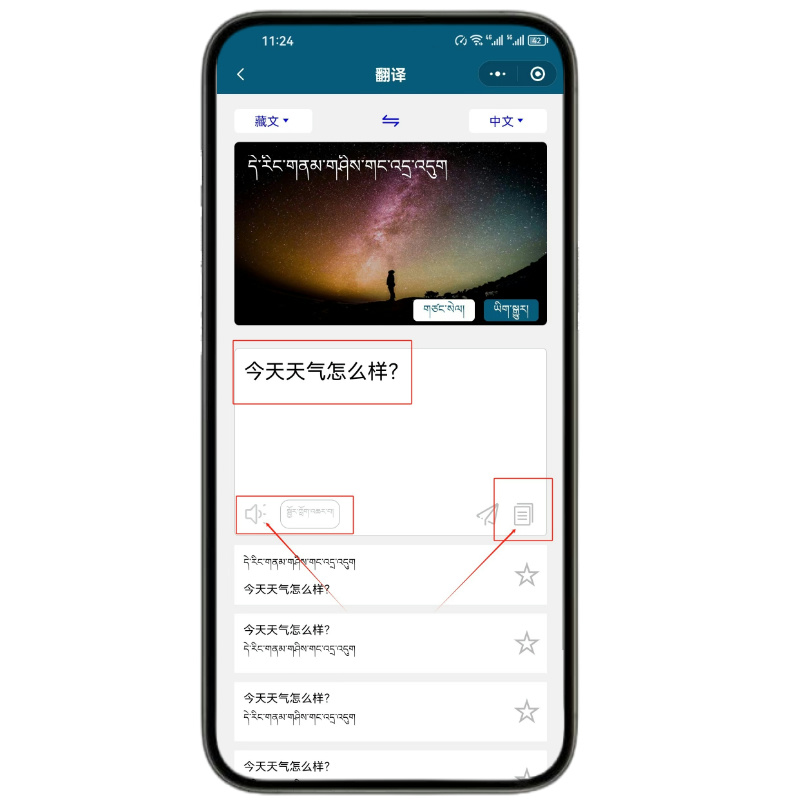Tap the white clear button on the image
The image size is (800, 800).
(443, 310)
